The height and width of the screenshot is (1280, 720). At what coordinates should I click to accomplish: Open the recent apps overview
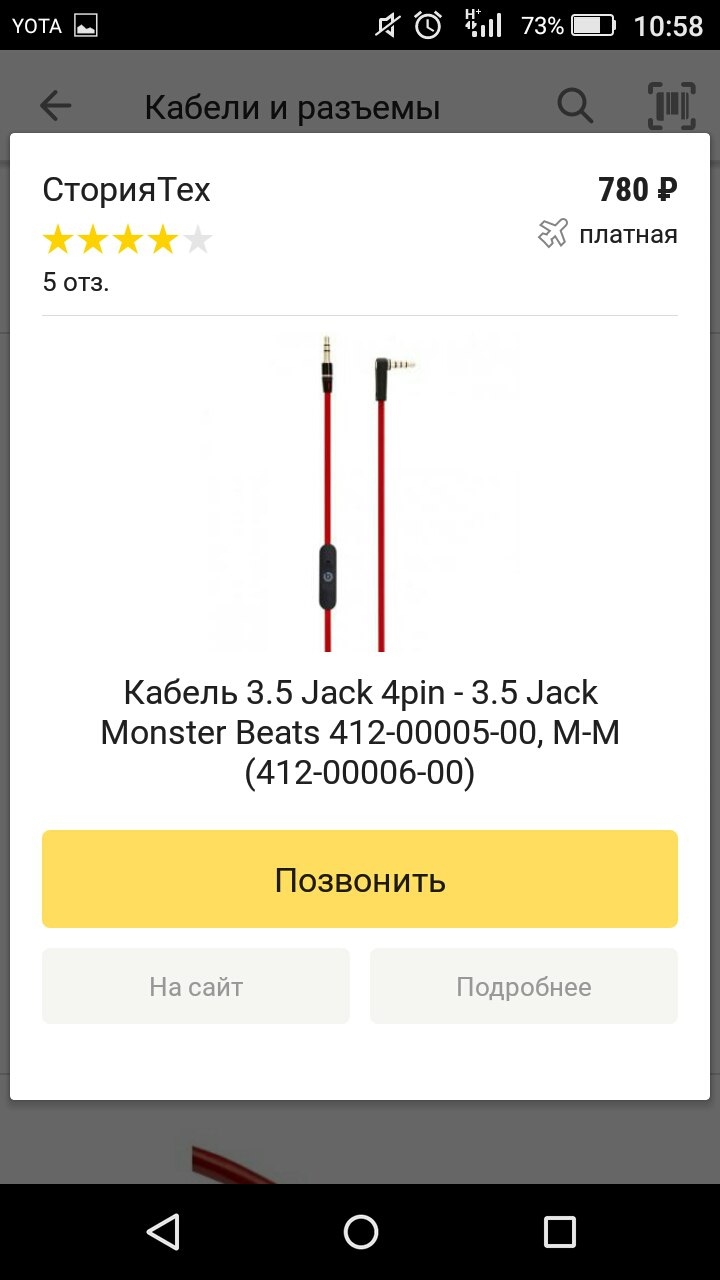click(559, 1231)
